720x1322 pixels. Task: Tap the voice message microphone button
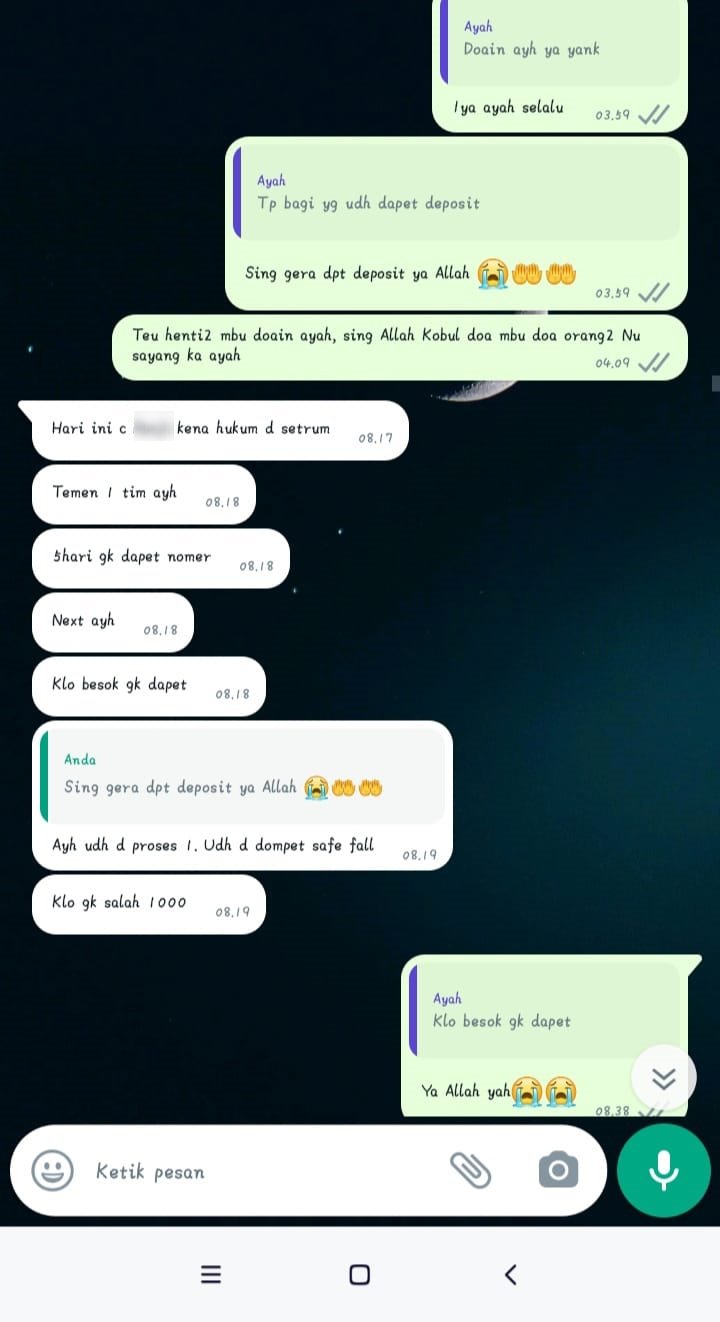663,1170
